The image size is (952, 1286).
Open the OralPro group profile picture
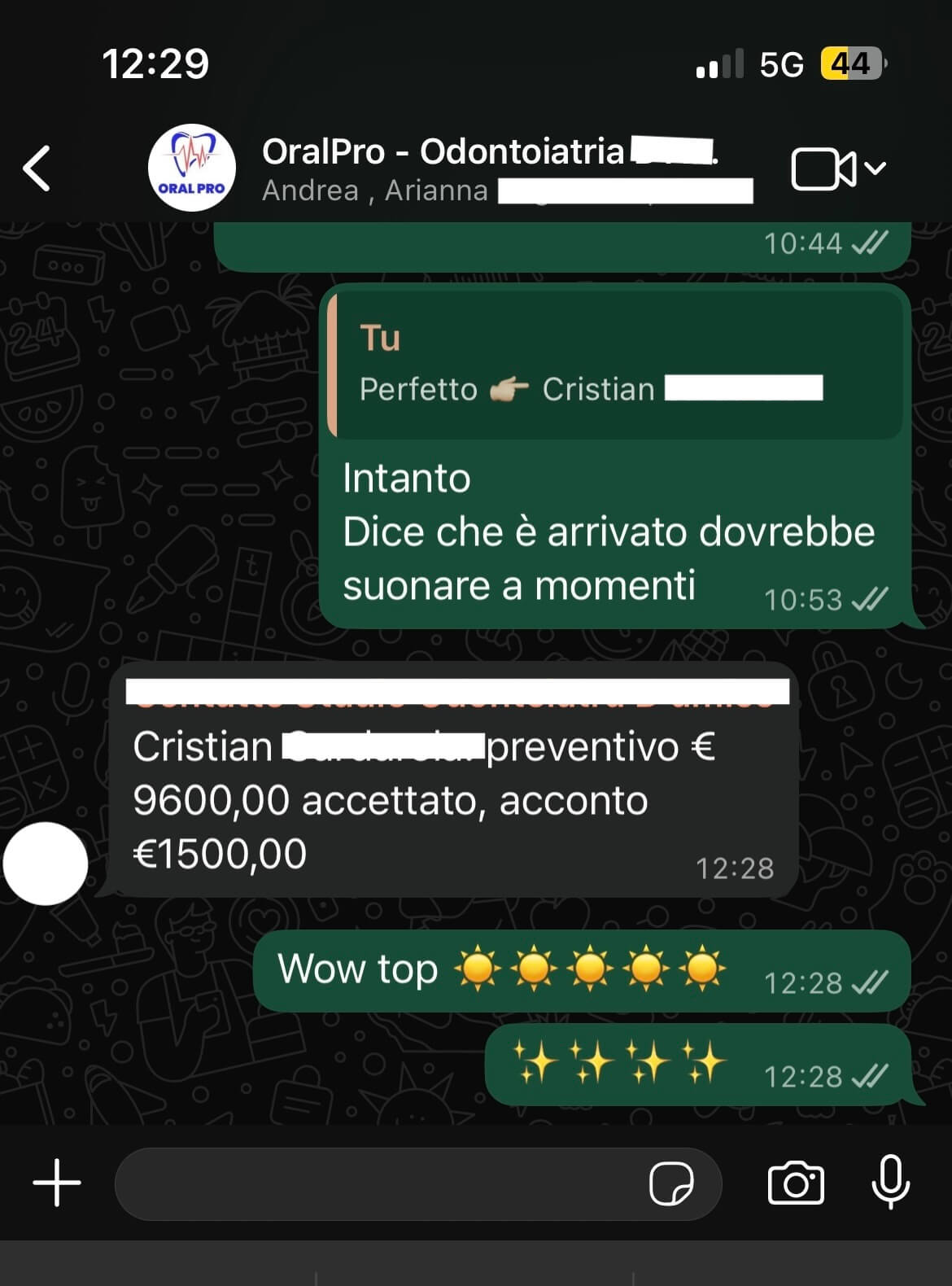192,168
